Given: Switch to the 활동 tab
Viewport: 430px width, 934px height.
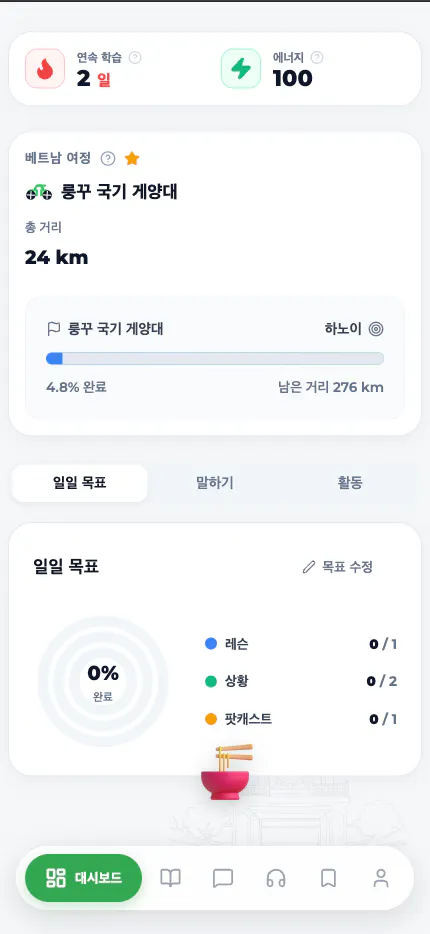Looking at the screenshot, I should pos(350,483).
